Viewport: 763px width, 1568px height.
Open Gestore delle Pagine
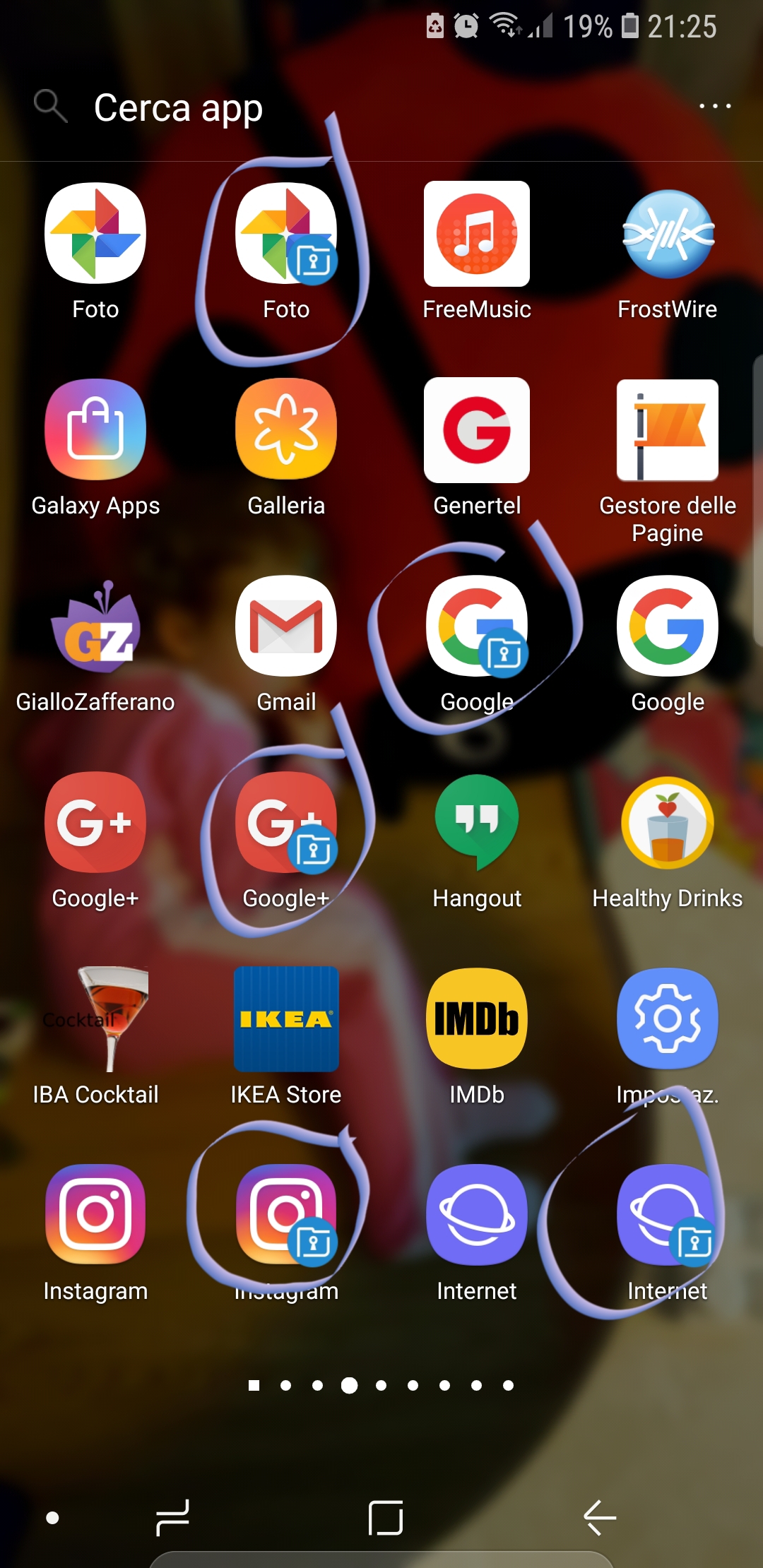pos(668,430)
